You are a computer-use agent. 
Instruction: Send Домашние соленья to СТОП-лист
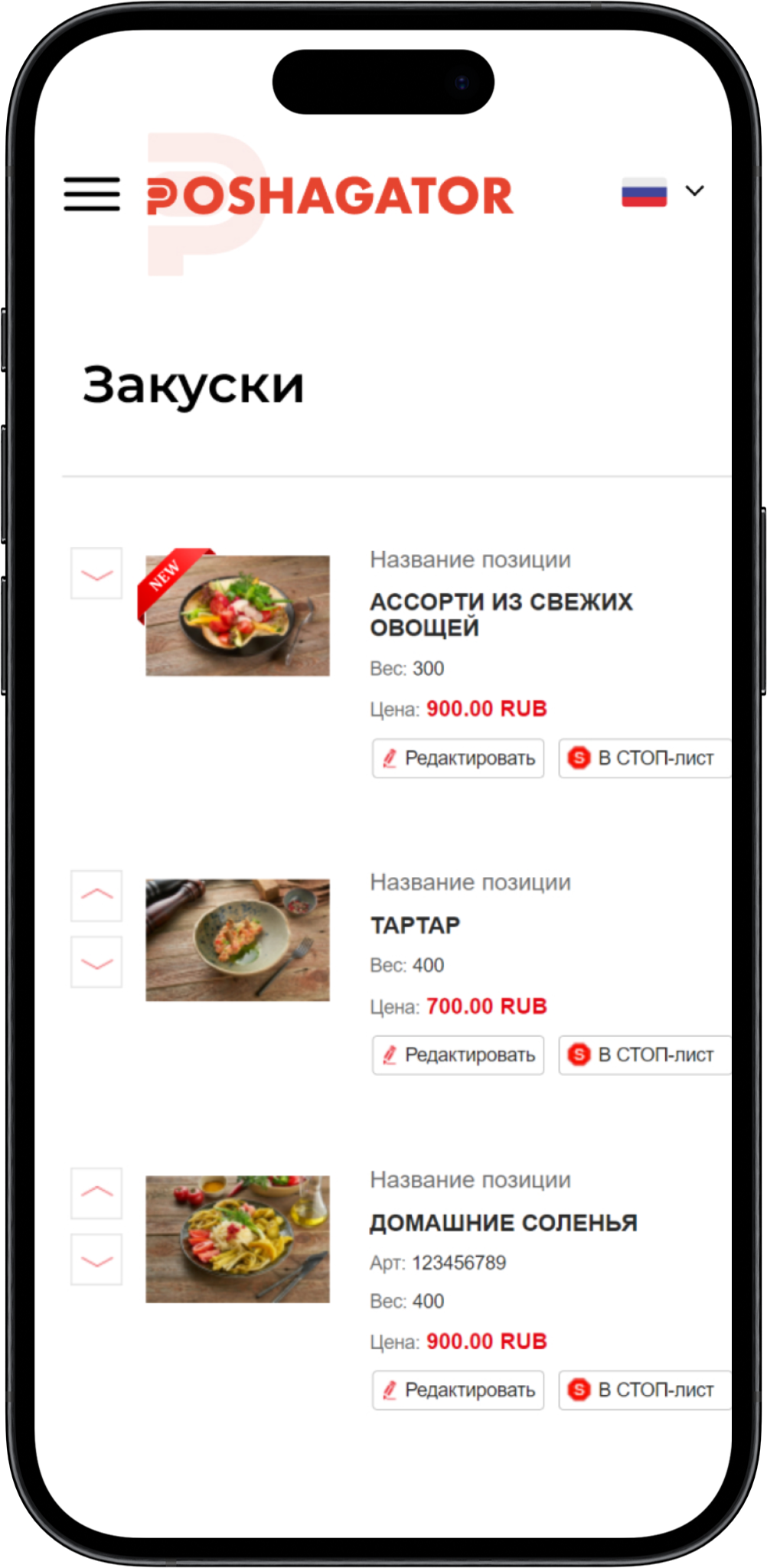coord(645,1390)
